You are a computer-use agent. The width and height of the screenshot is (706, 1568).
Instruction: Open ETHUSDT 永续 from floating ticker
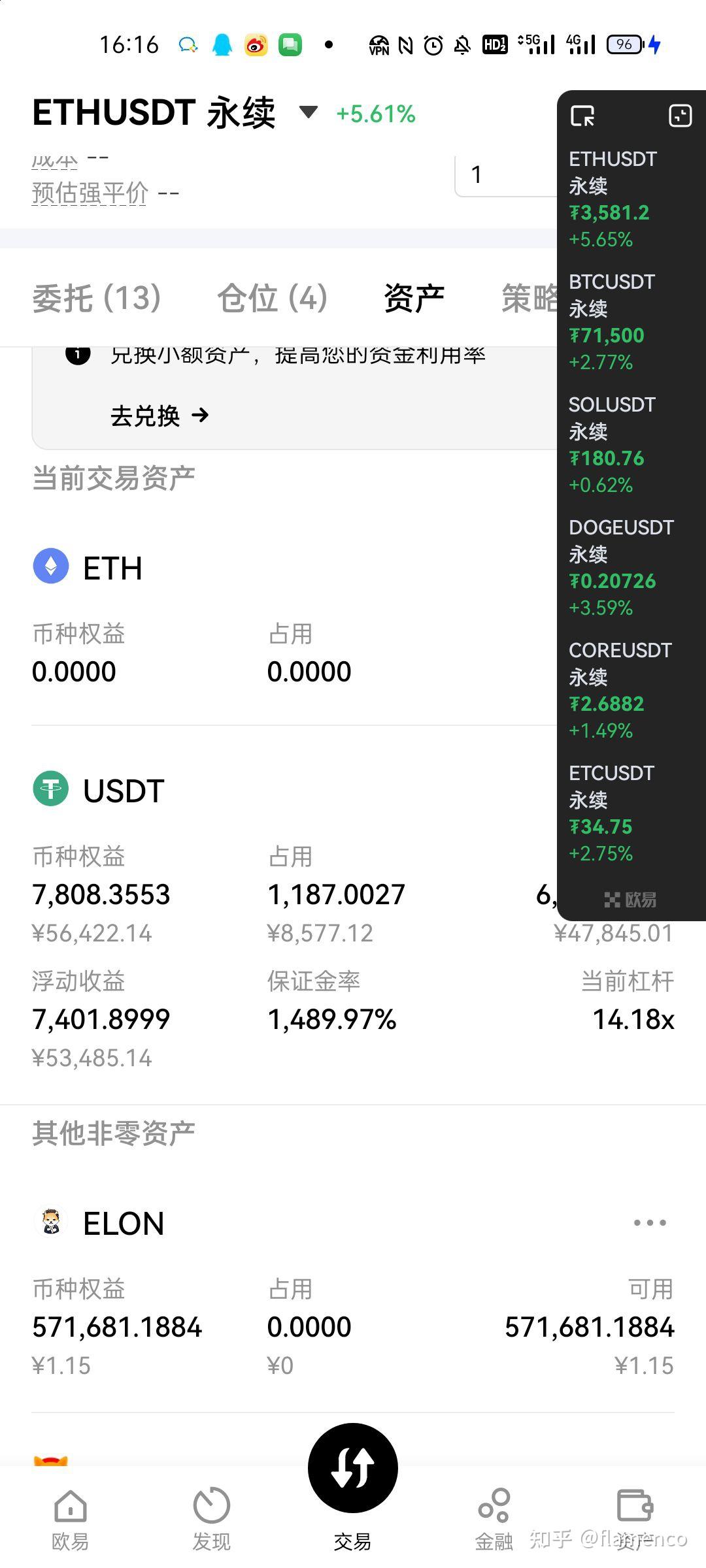click(611, 199)
